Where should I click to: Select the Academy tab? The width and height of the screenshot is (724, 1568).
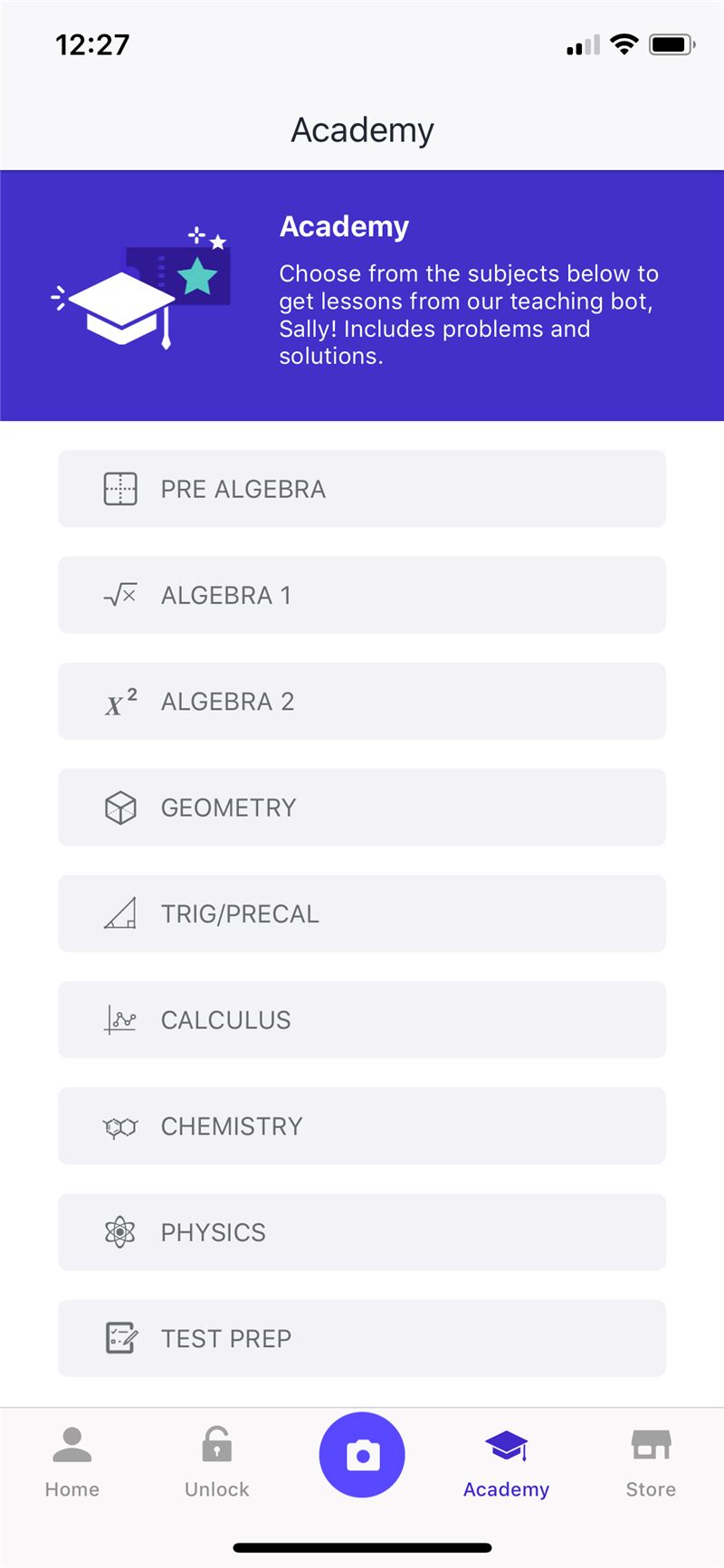click(507, 1462)
